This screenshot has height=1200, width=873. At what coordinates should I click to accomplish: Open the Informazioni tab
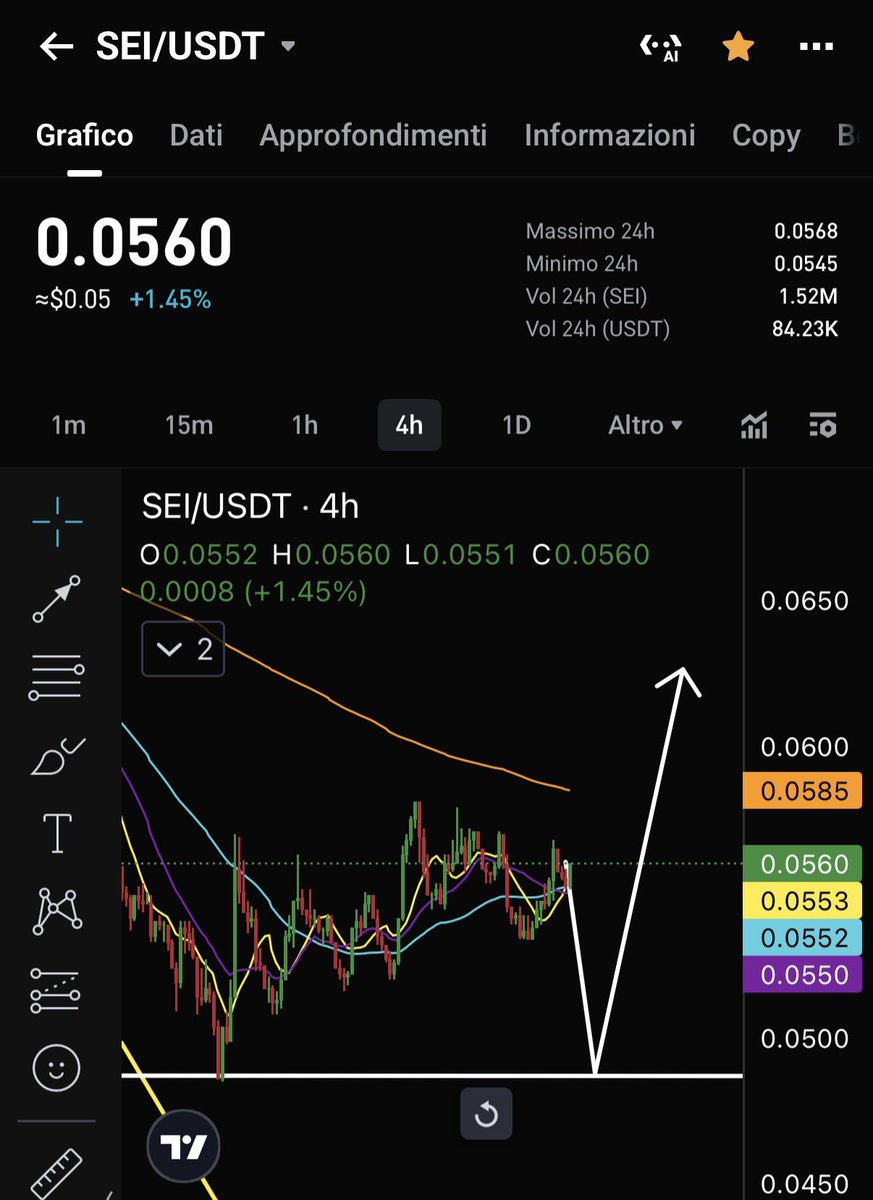609,136
